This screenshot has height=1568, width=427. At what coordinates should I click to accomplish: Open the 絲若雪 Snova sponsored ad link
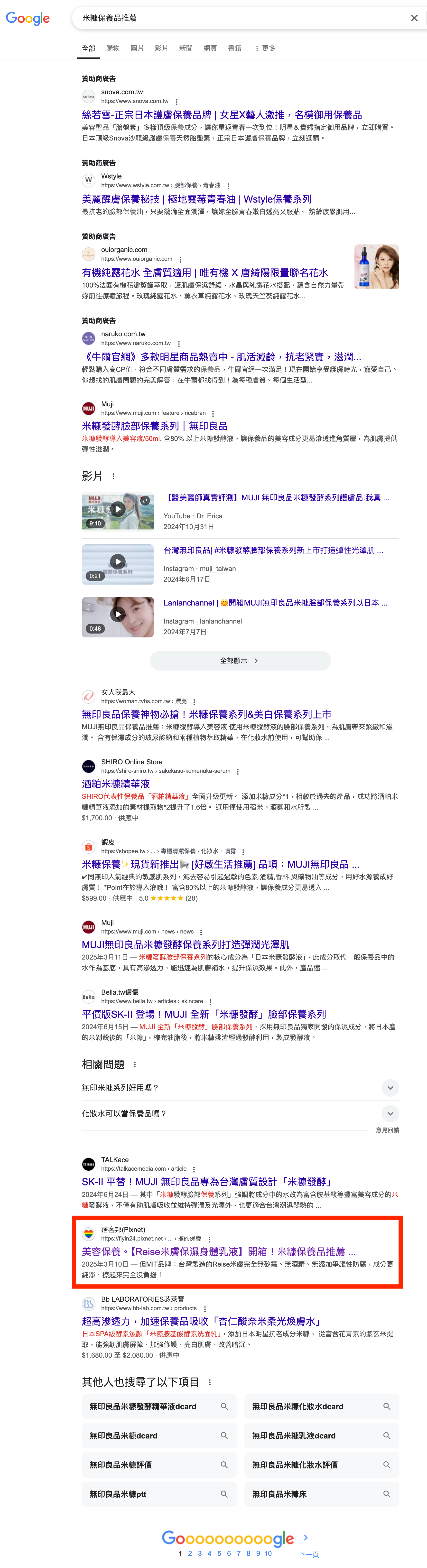[x=221, y=114]
